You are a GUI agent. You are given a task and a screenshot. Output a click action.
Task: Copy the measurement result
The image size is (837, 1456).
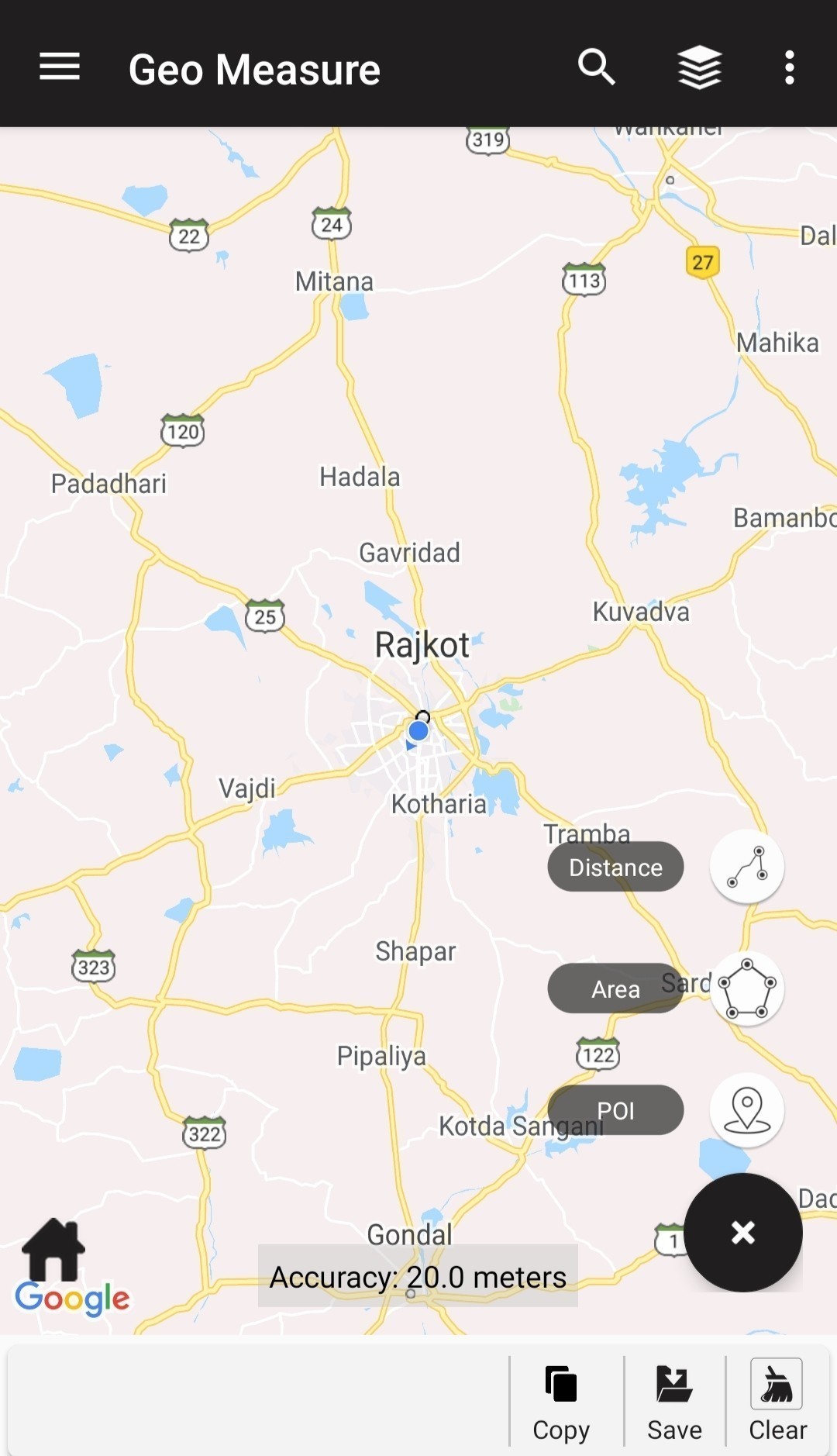coord(561,1403)
